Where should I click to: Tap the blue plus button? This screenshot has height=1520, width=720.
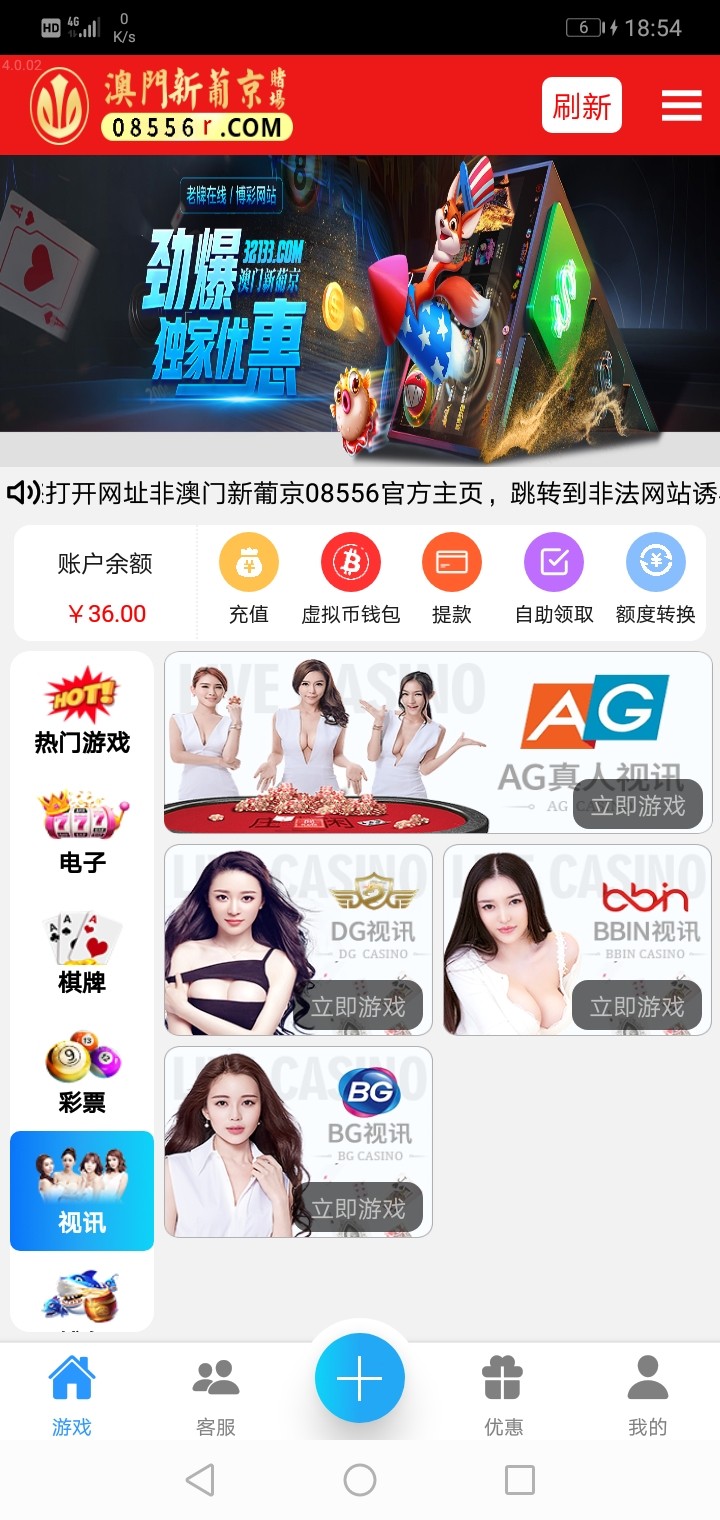tap(360, 1378)
